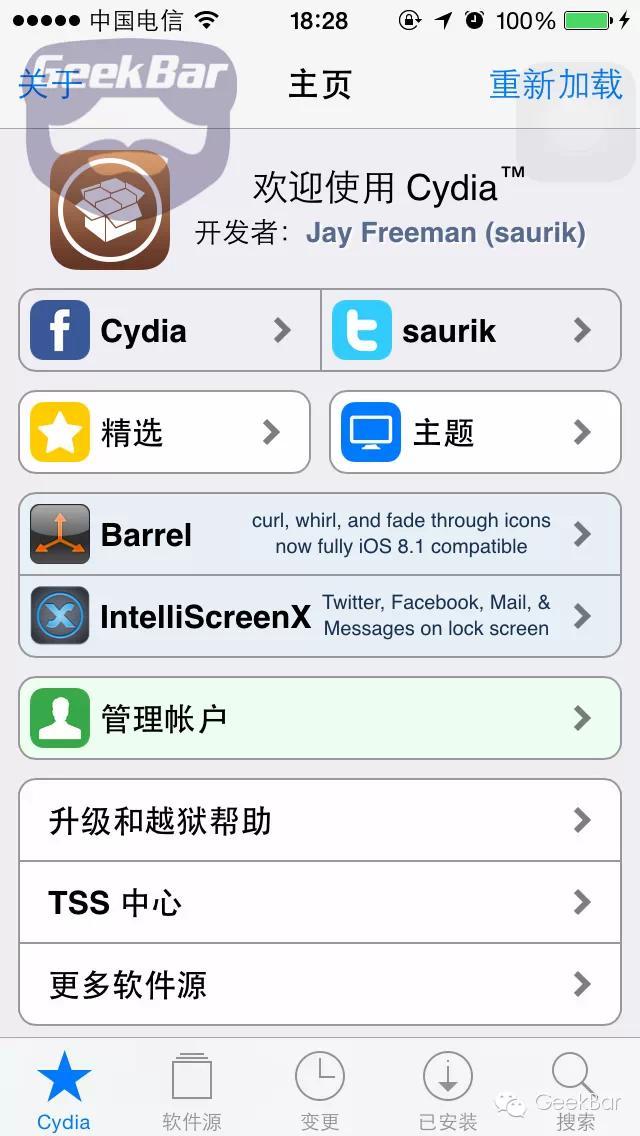Open the Barrel tweak entry
Screen dimensions: 640x1136
[x=320, y=534]
